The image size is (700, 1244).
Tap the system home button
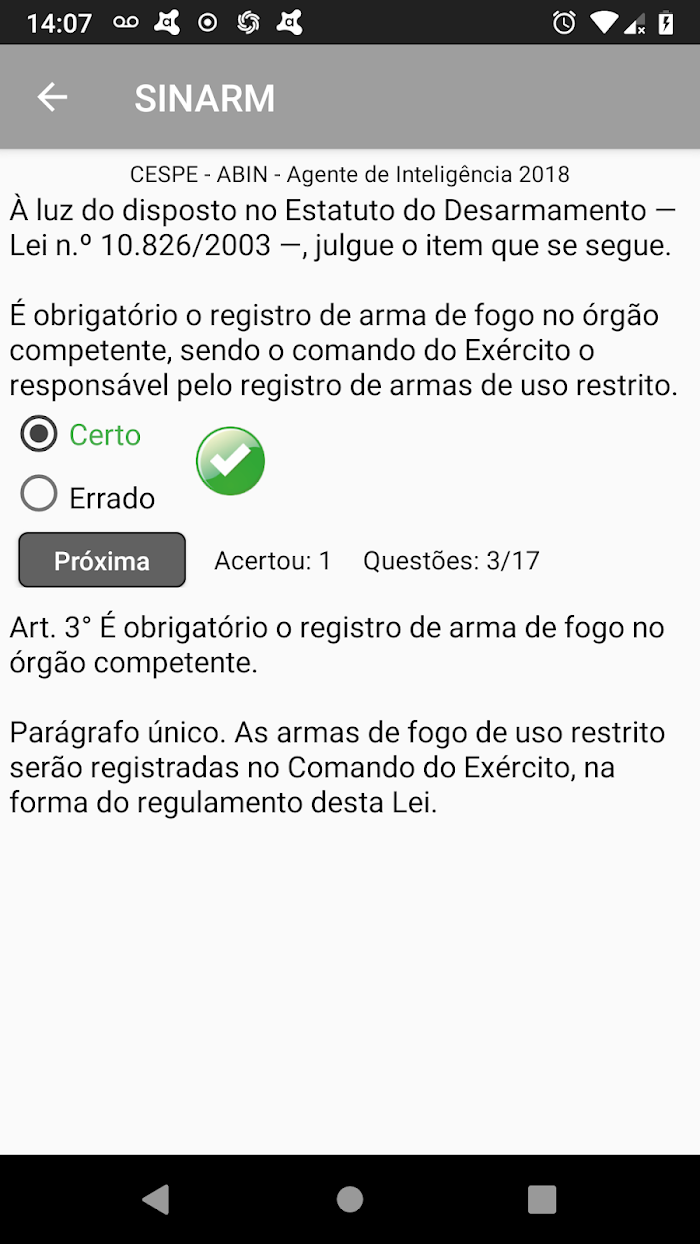click(x=350, y=1199)
